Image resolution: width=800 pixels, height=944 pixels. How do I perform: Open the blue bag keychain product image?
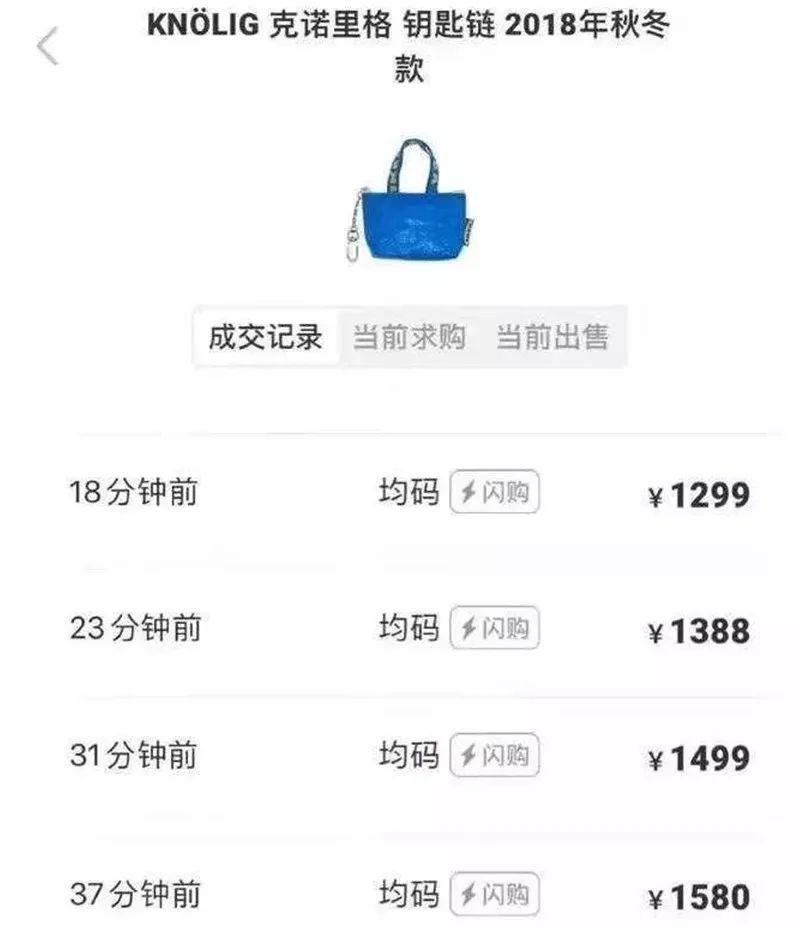(x=407, y=203)
